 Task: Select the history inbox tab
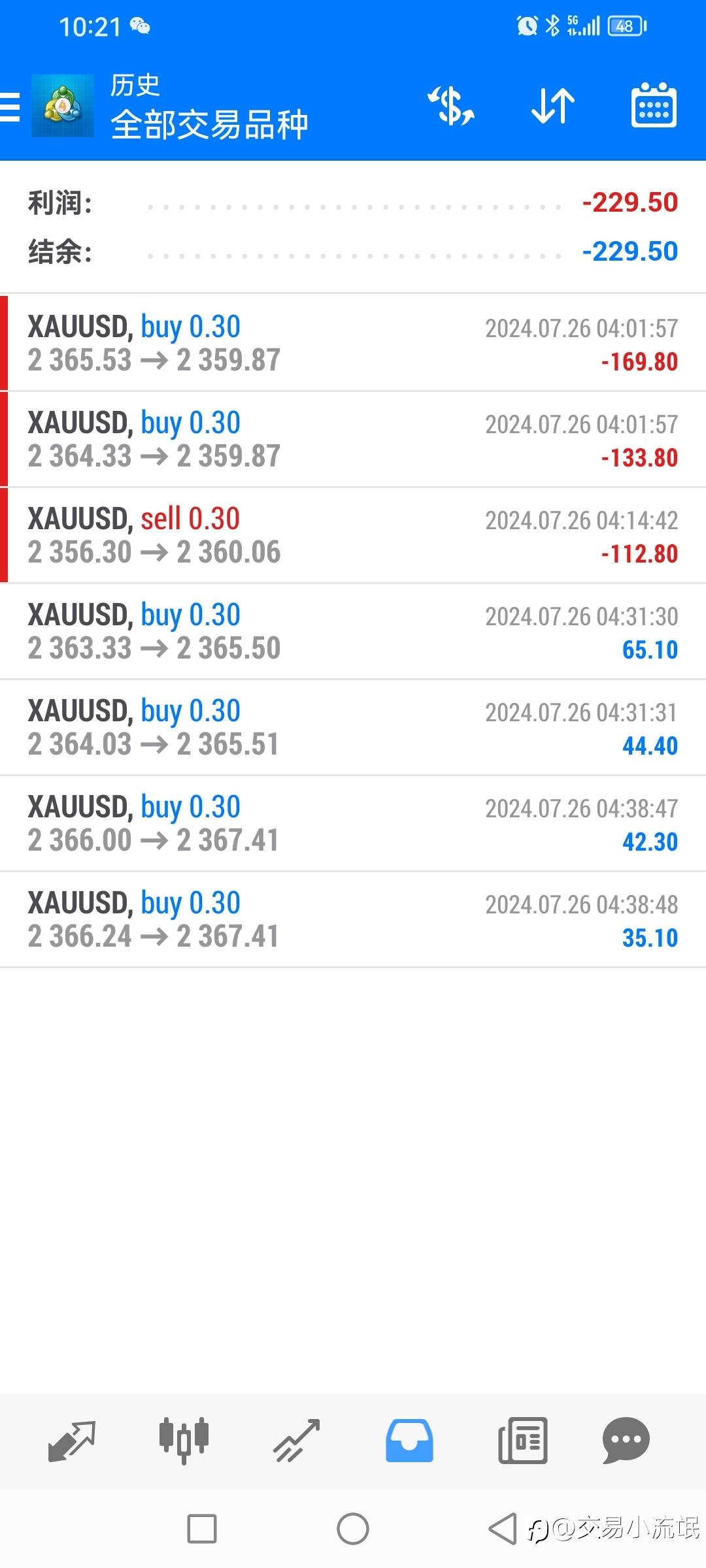[x=409, y=1440]
